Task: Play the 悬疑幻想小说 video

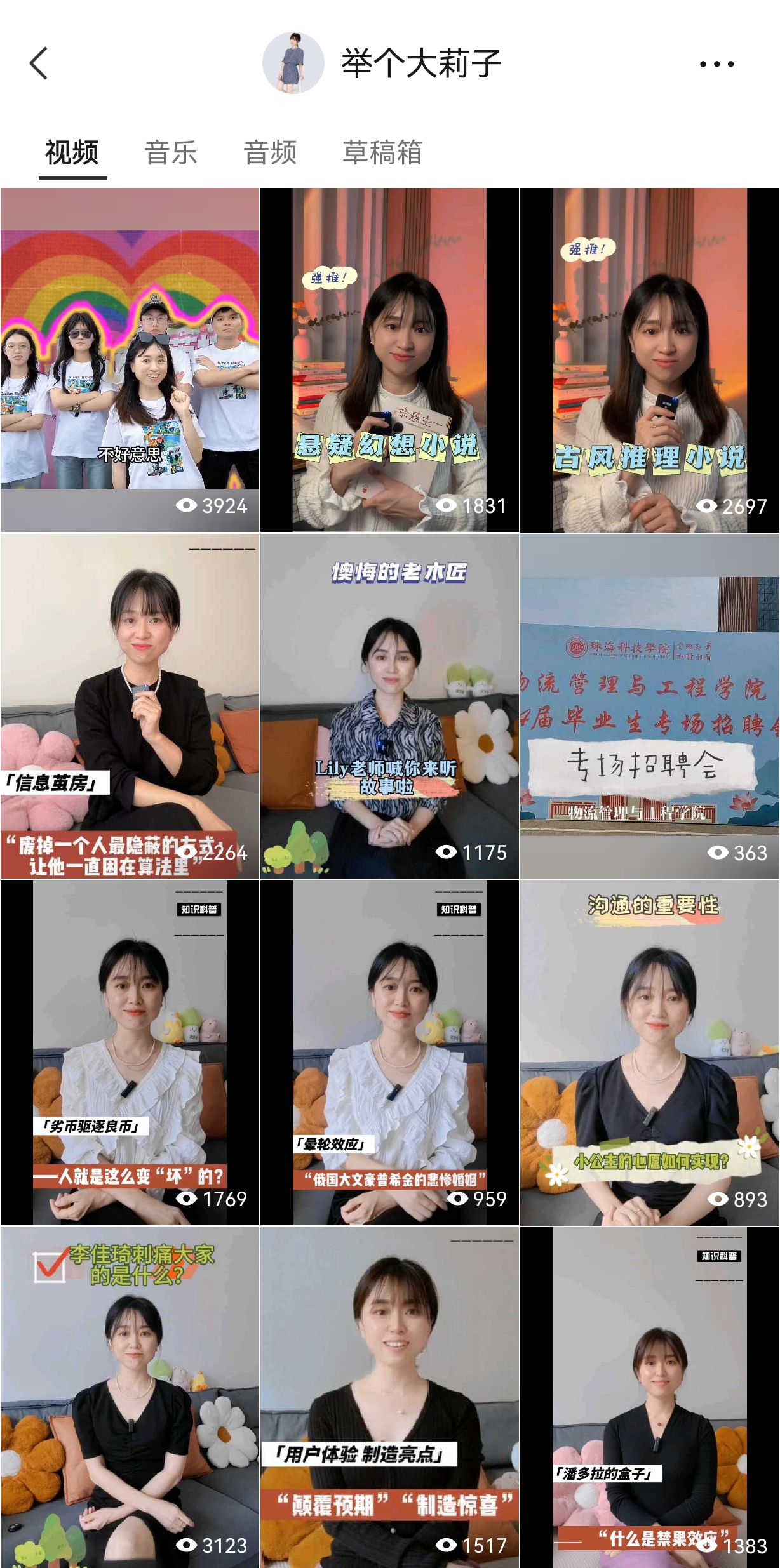Action: click(x=389, y=359)
